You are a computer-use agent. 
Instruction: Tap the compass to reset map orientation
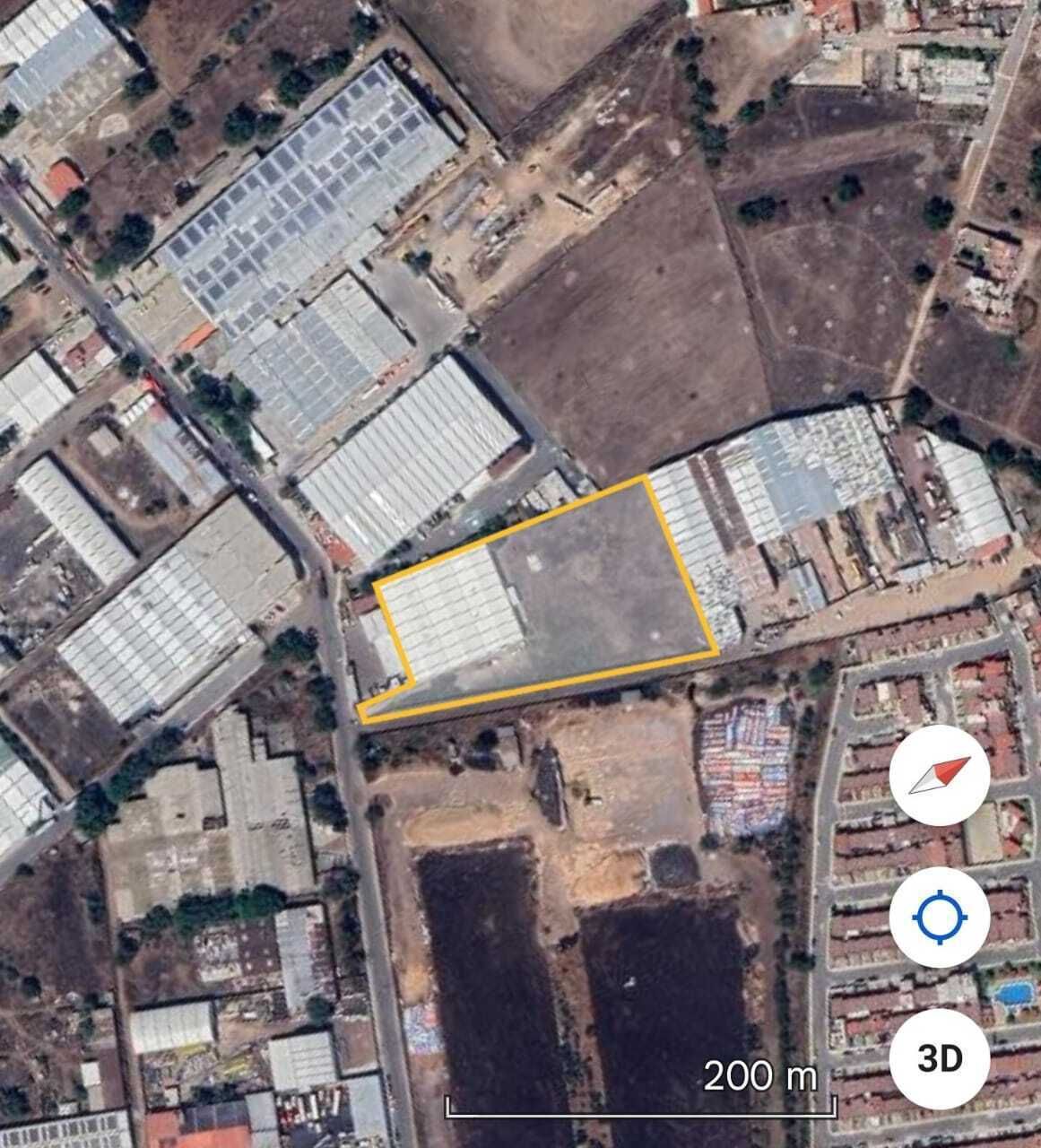939,775
